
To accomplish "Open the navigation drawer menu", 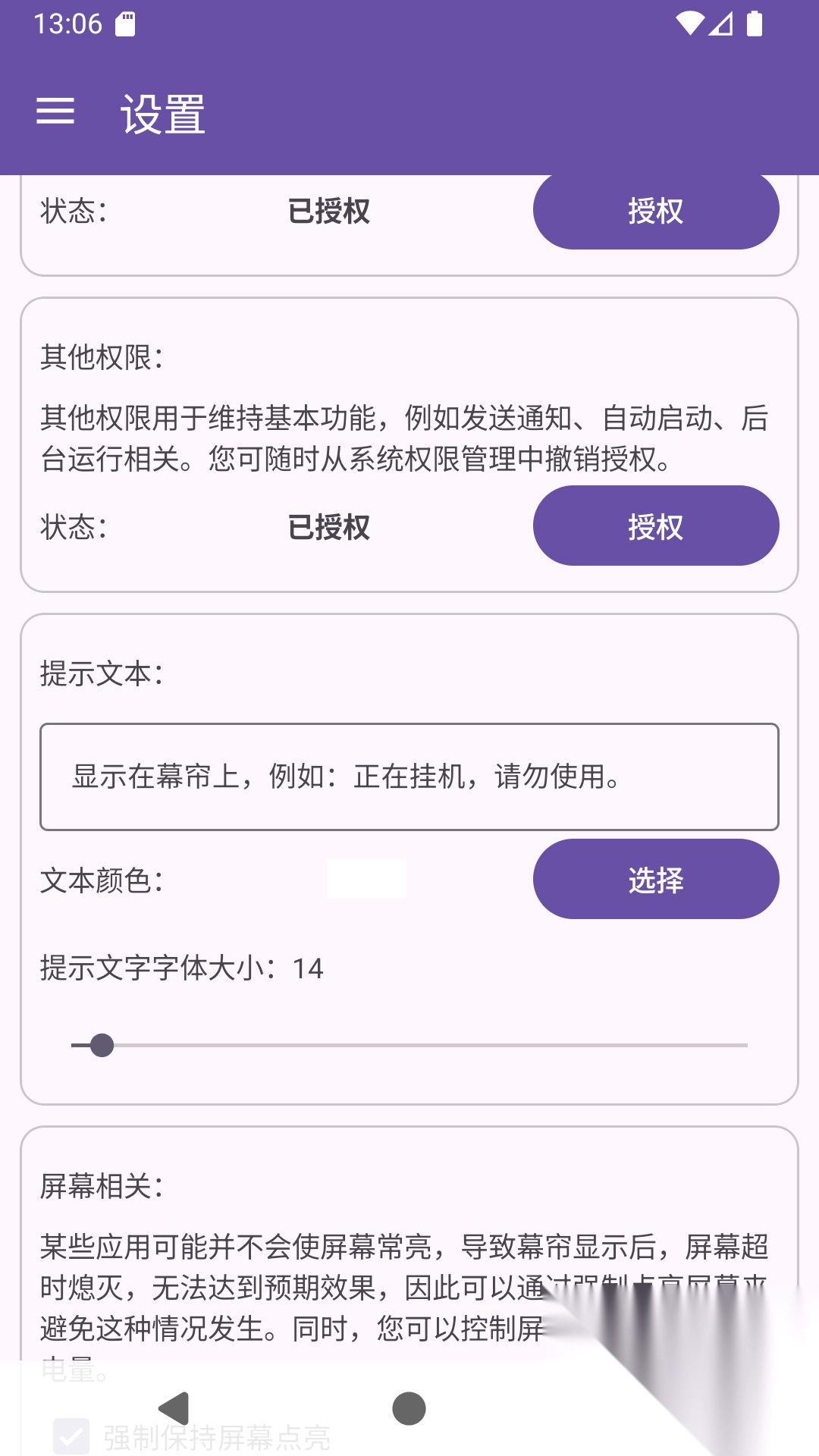I will 55,111.
